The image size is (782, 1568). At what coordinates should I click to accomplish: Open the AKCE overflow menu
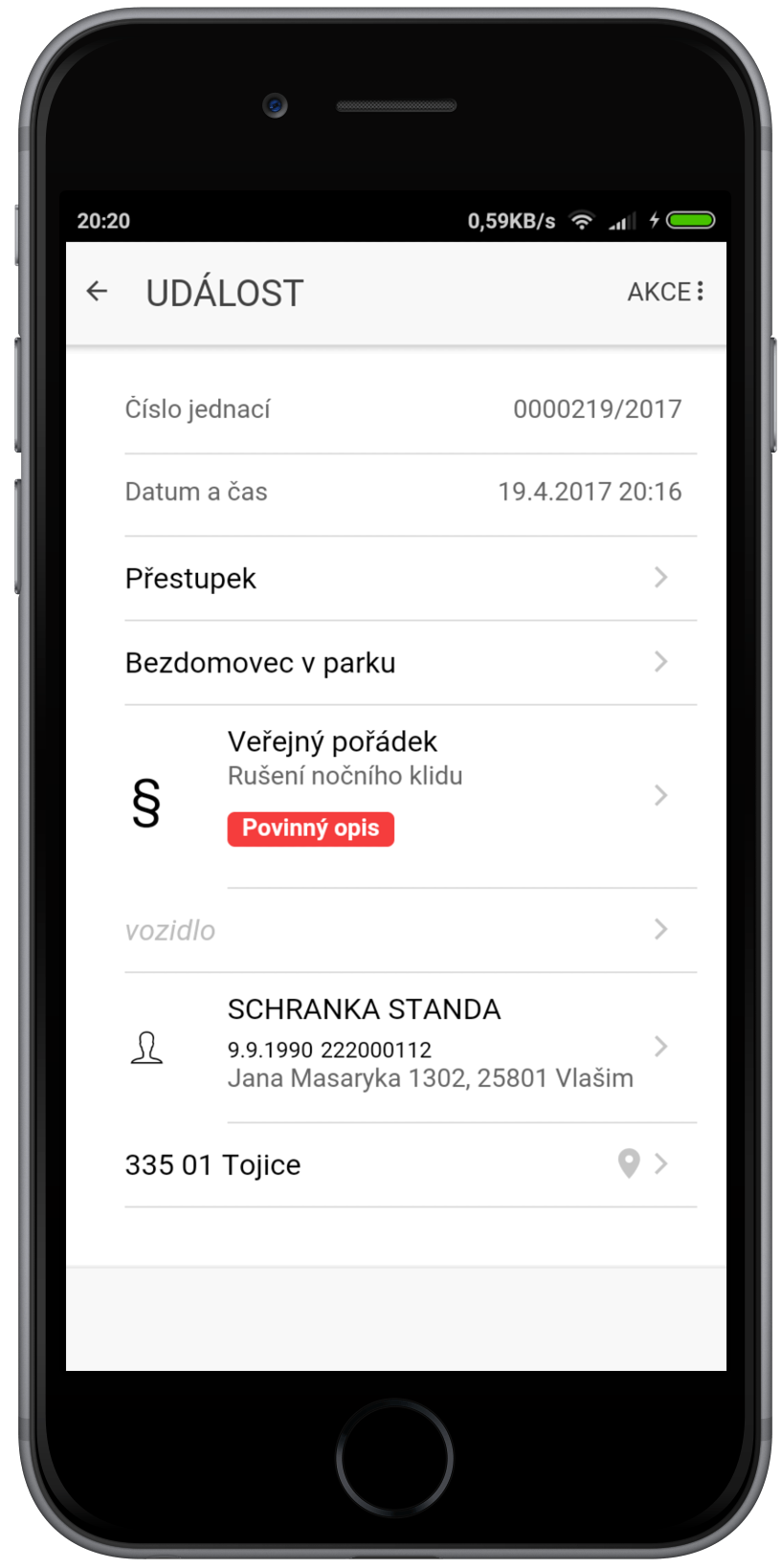click(666, 292)
